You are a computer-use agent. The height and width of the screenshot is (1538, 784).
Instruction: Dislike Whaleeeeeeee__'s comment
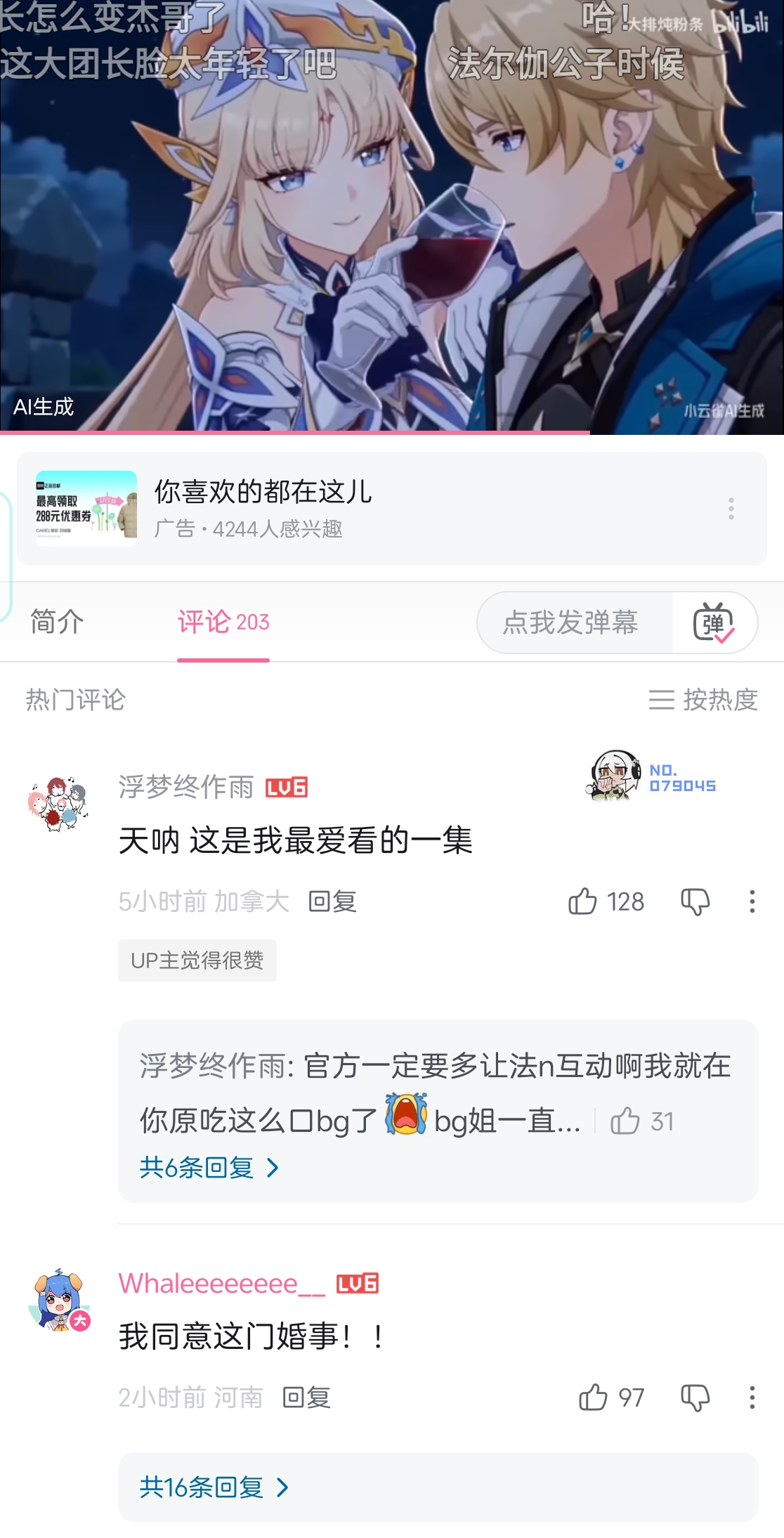coord(695,1397)
